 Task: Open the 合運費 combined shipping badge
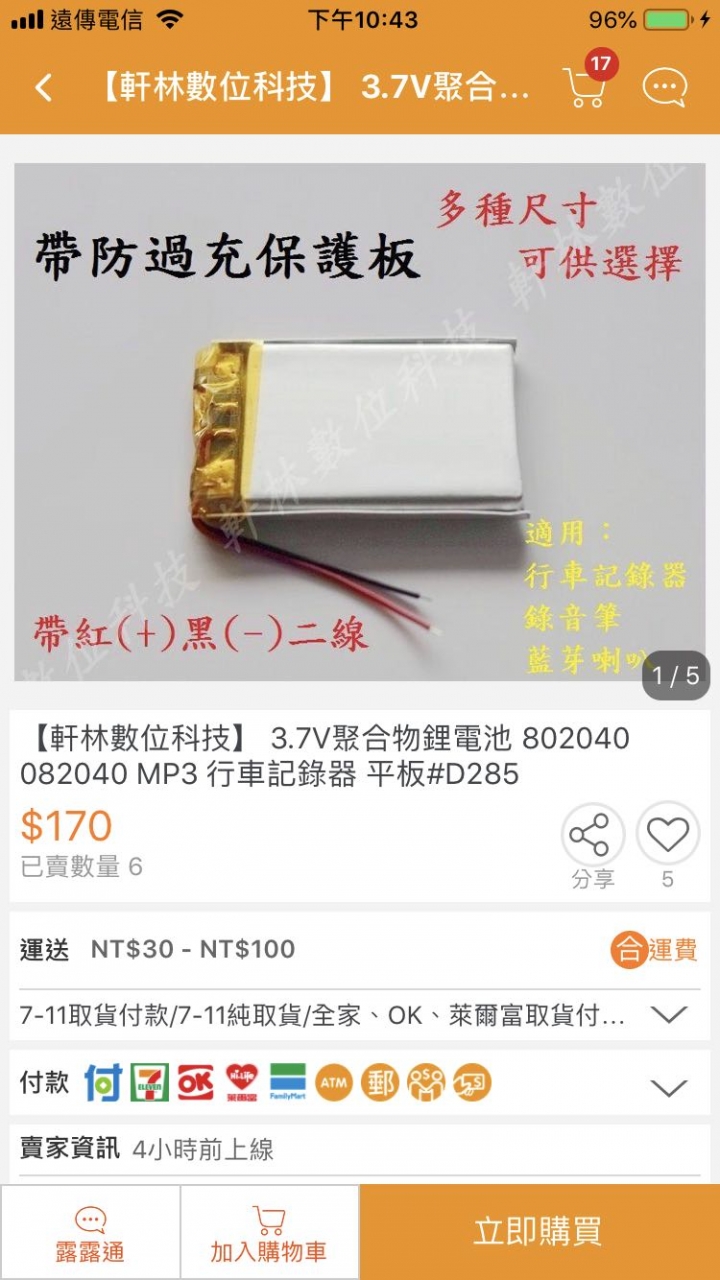click(x=654, y=950)
